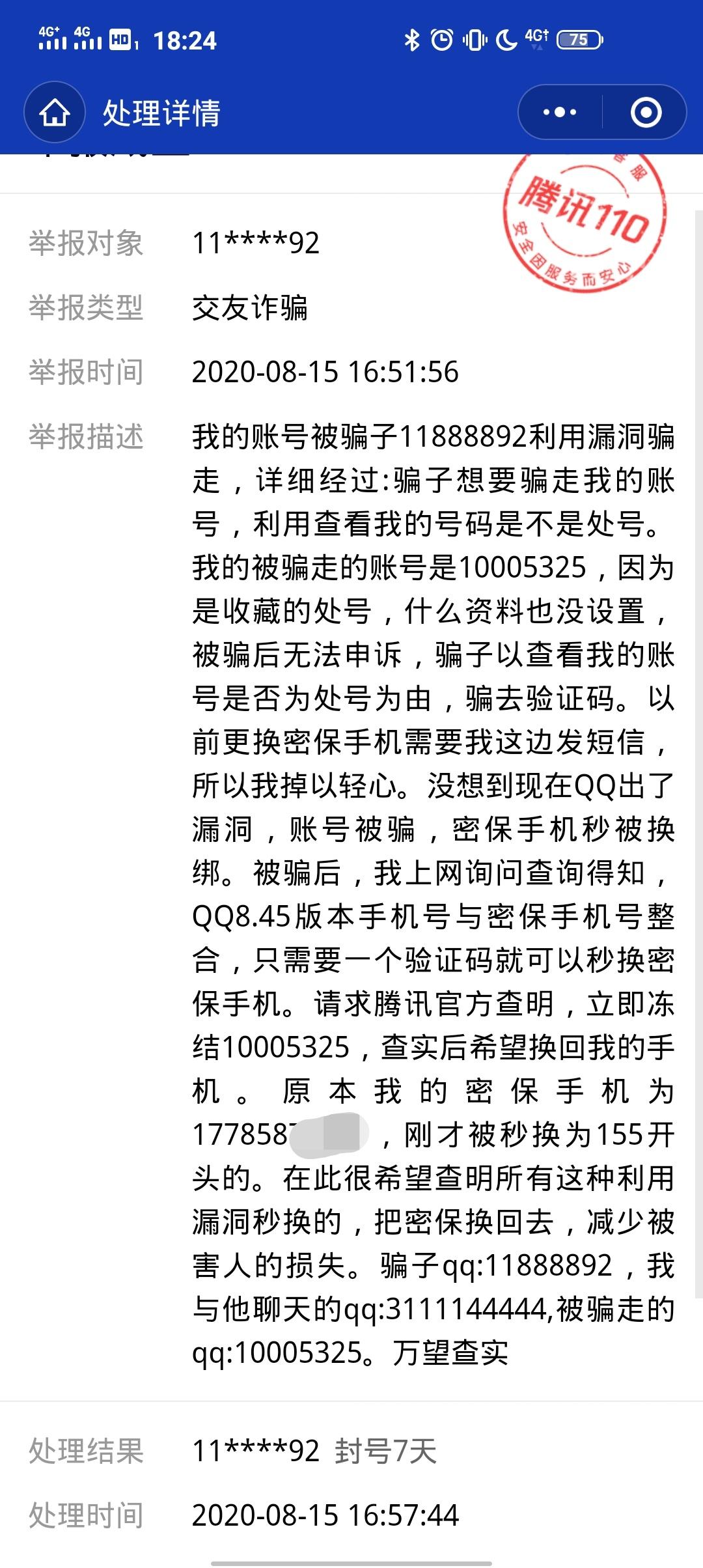The image size is (703, 1568).
Task: Open the three-dot more menu
Action: pos(560,112)
